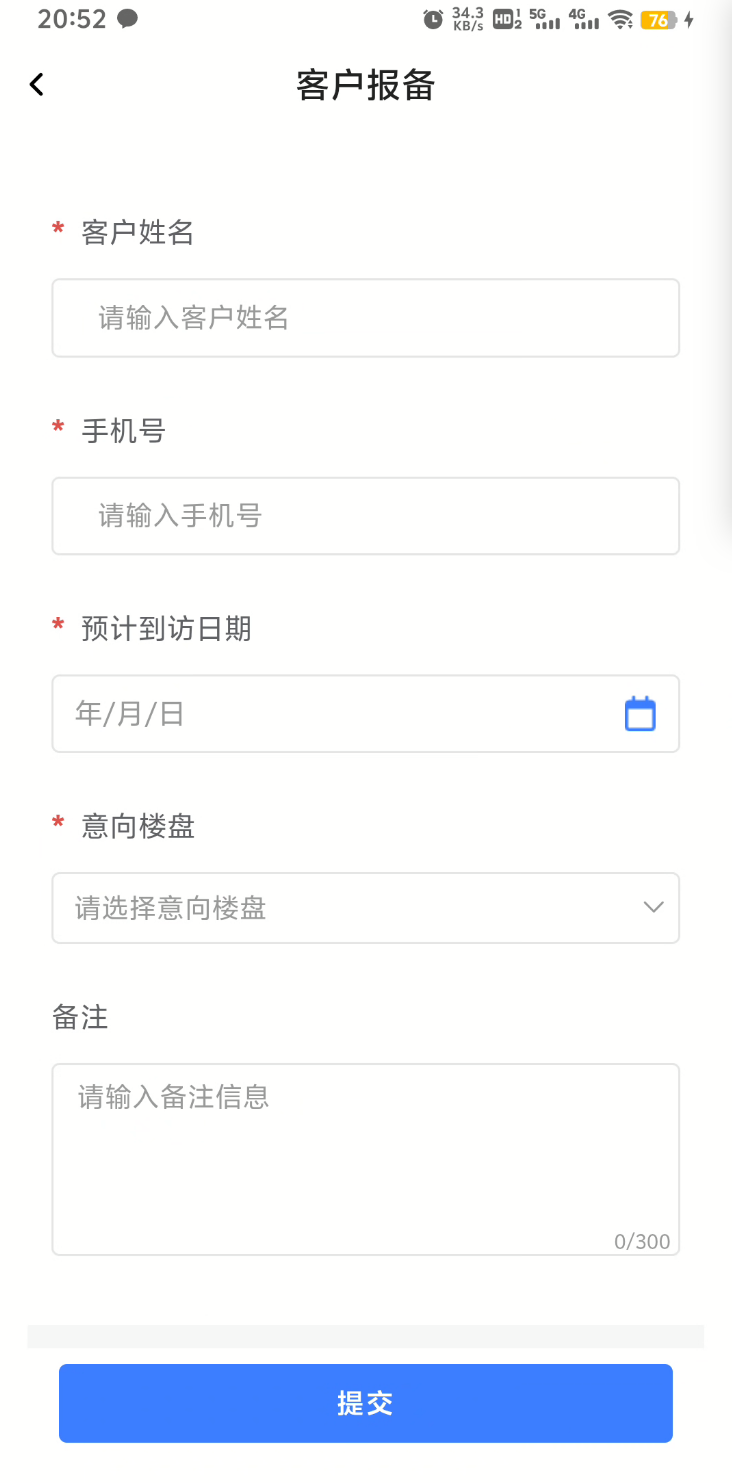Open the calendar icon for 预计到访日期
732x1483 pixels.
[x=640, y=714]
